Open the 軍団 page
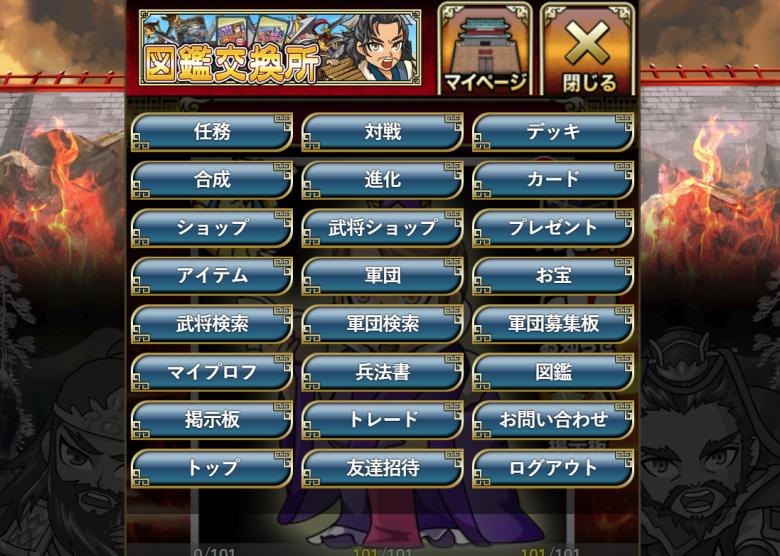Screen dimensions: 780x556 [x=382, y=276]
